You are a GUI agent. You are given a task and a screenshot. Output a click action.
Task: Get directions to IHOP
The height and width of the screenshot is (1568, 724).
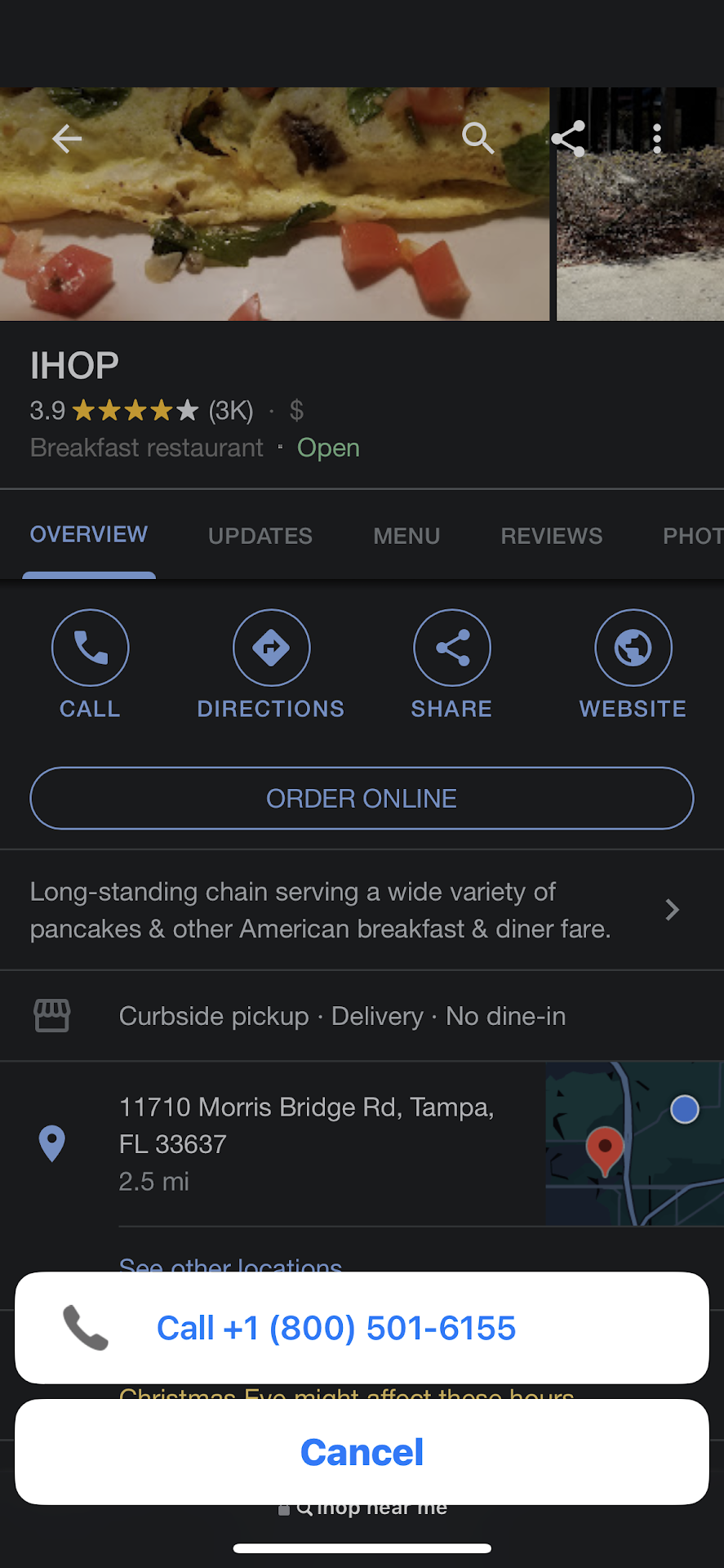271,648
